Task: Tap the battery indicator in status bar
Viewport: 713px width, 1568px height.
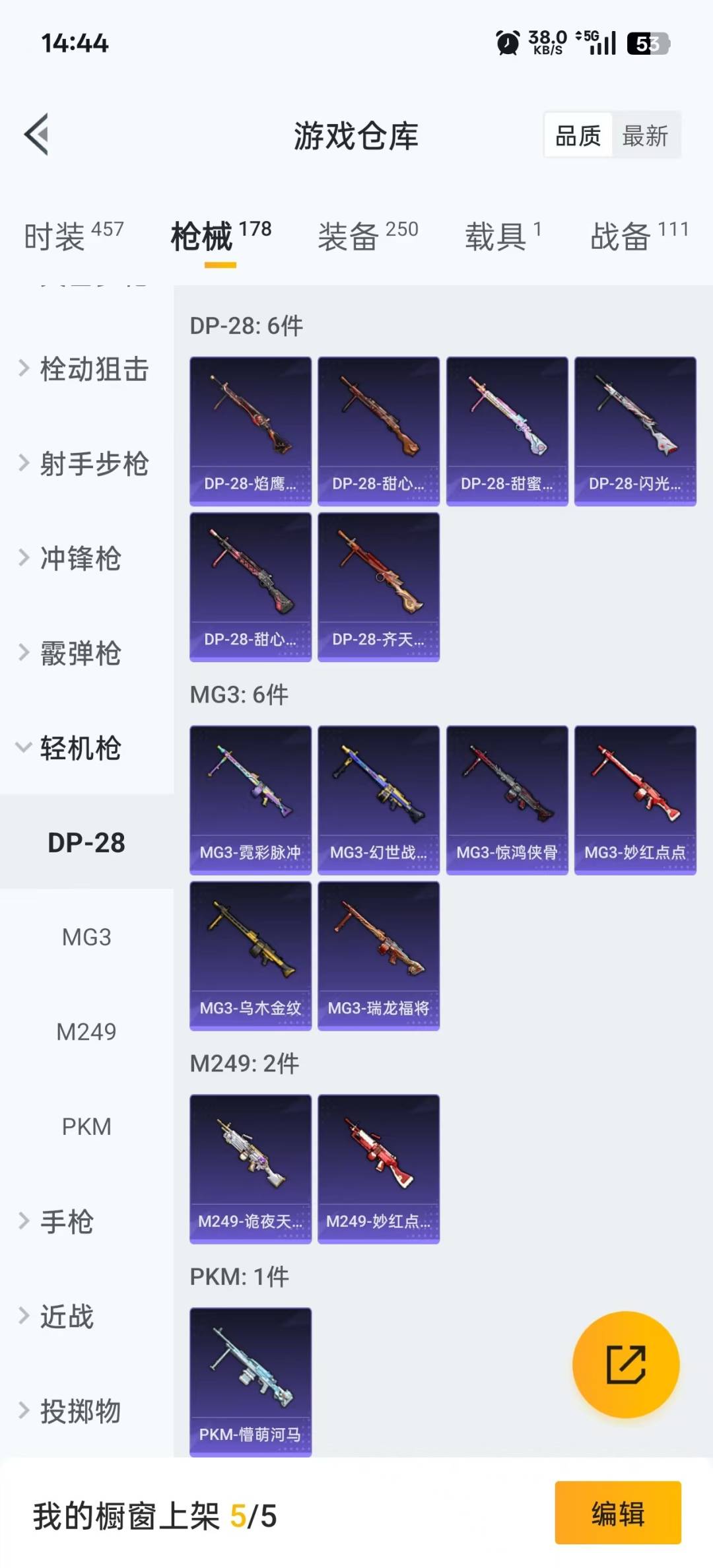Action: (649, 44)
